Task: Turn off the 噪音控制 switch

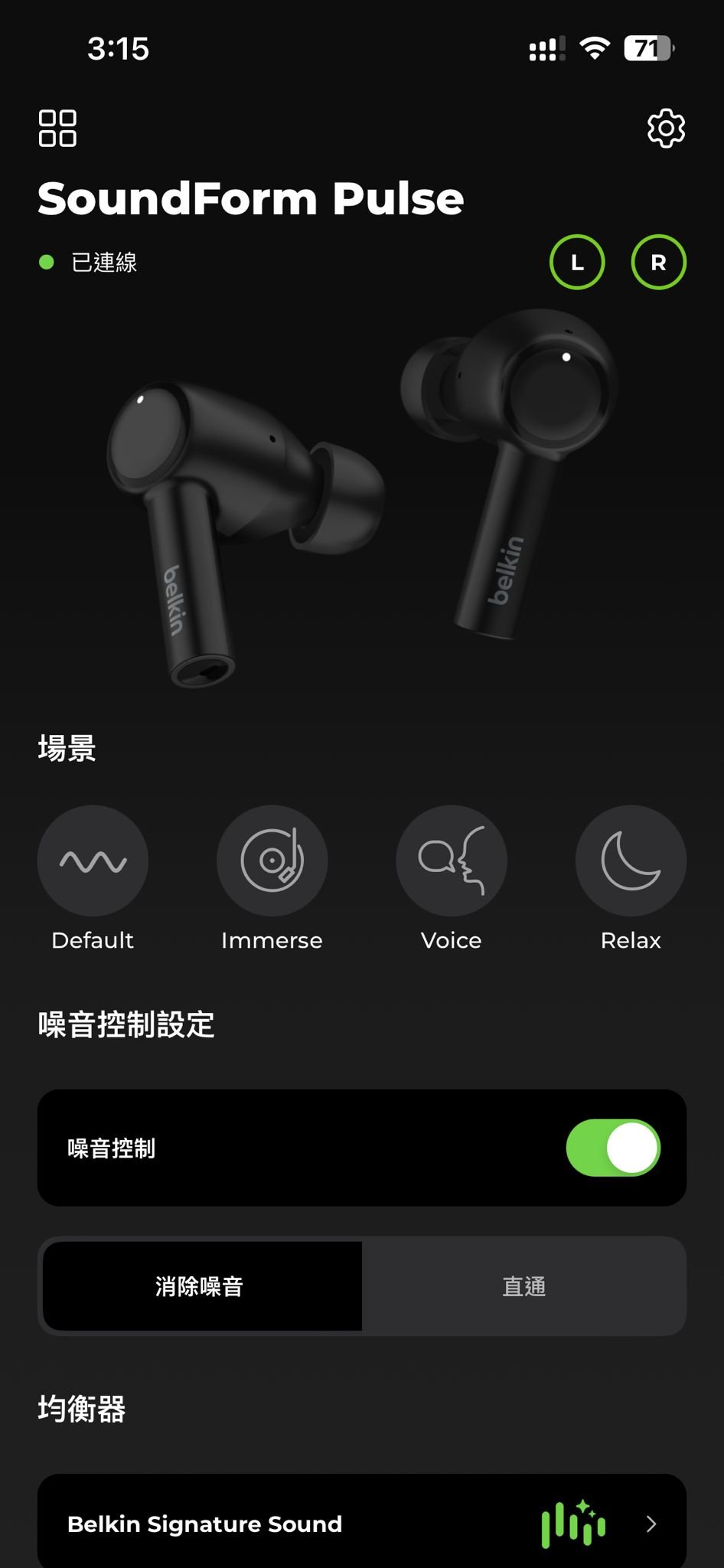Action: (613, 1148)
